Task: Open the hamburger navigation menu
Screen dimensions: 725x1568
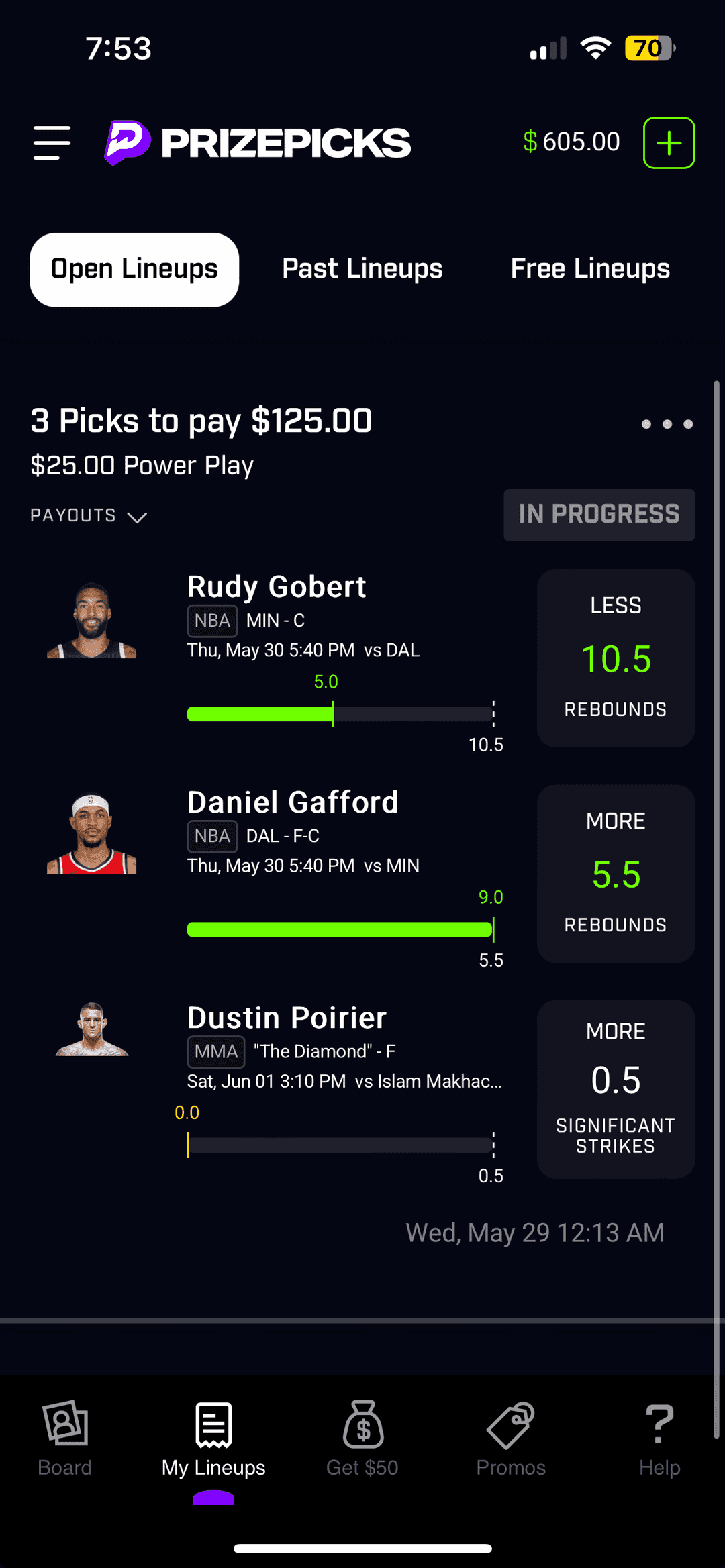Action: [51, 142]
